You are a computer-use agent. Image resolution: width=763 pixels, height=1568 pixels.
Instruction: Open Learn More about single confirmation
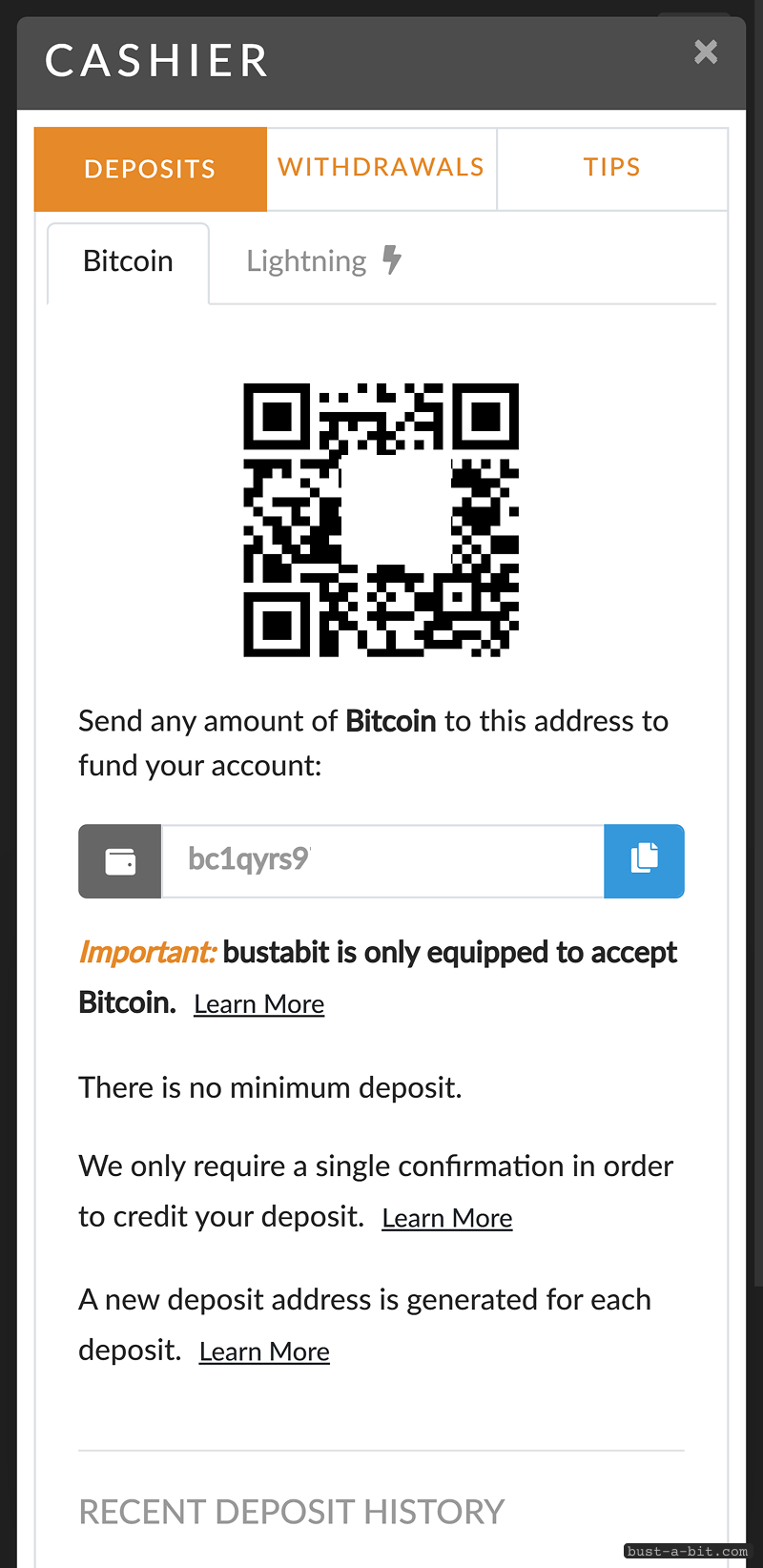447,1218
